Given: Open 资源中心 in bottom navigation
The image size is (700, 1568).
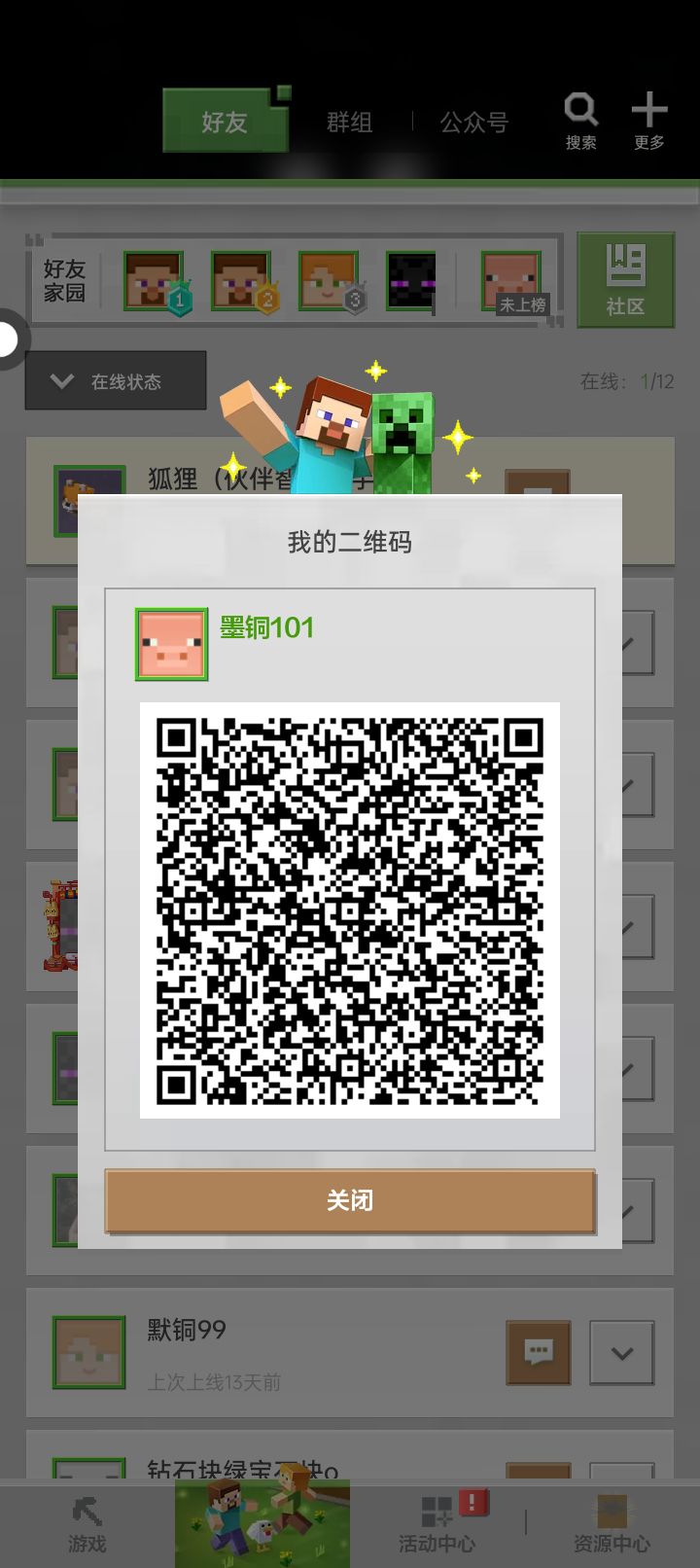Looking at the screenshot, I should click(x=612, y=1524).
